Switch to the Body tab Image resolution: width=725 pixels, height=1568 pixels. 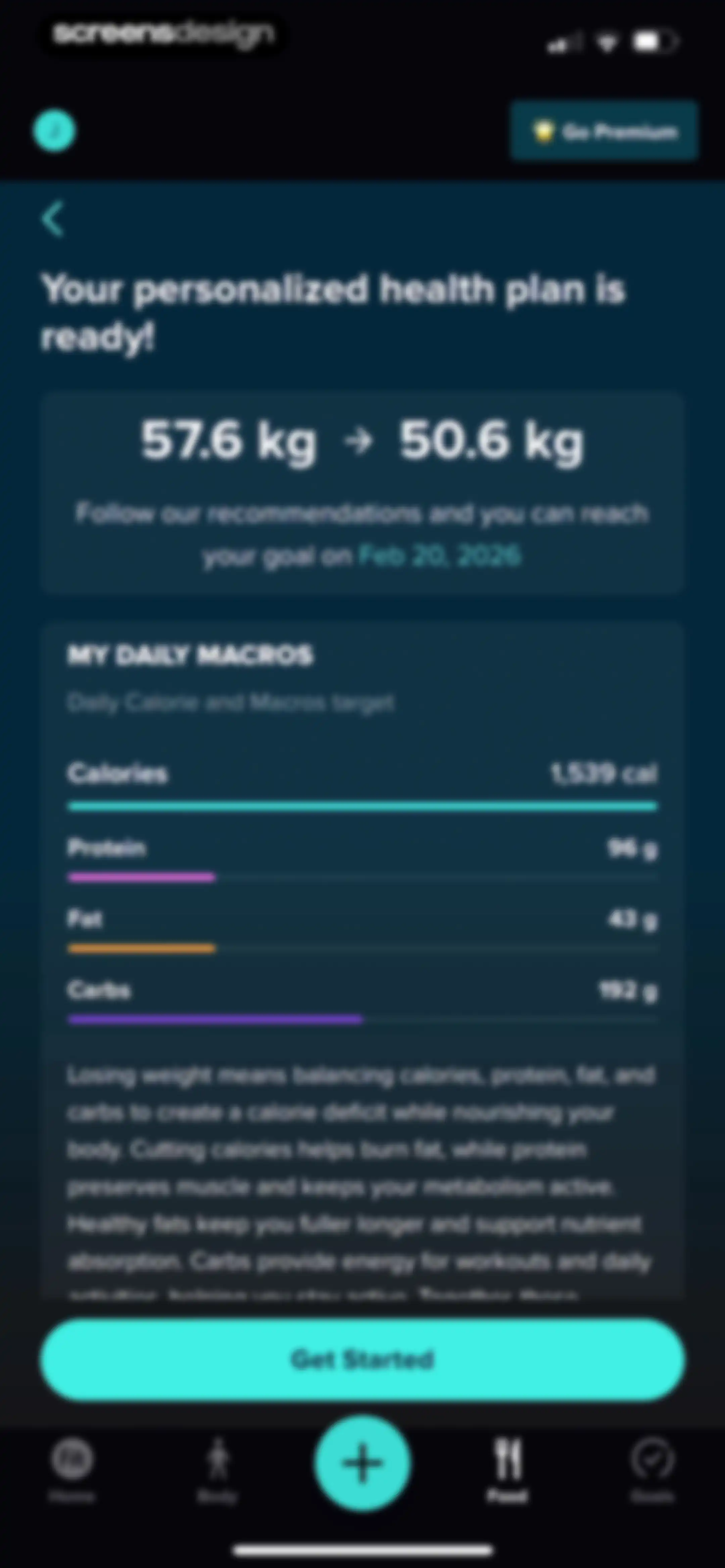(217, 1469)
